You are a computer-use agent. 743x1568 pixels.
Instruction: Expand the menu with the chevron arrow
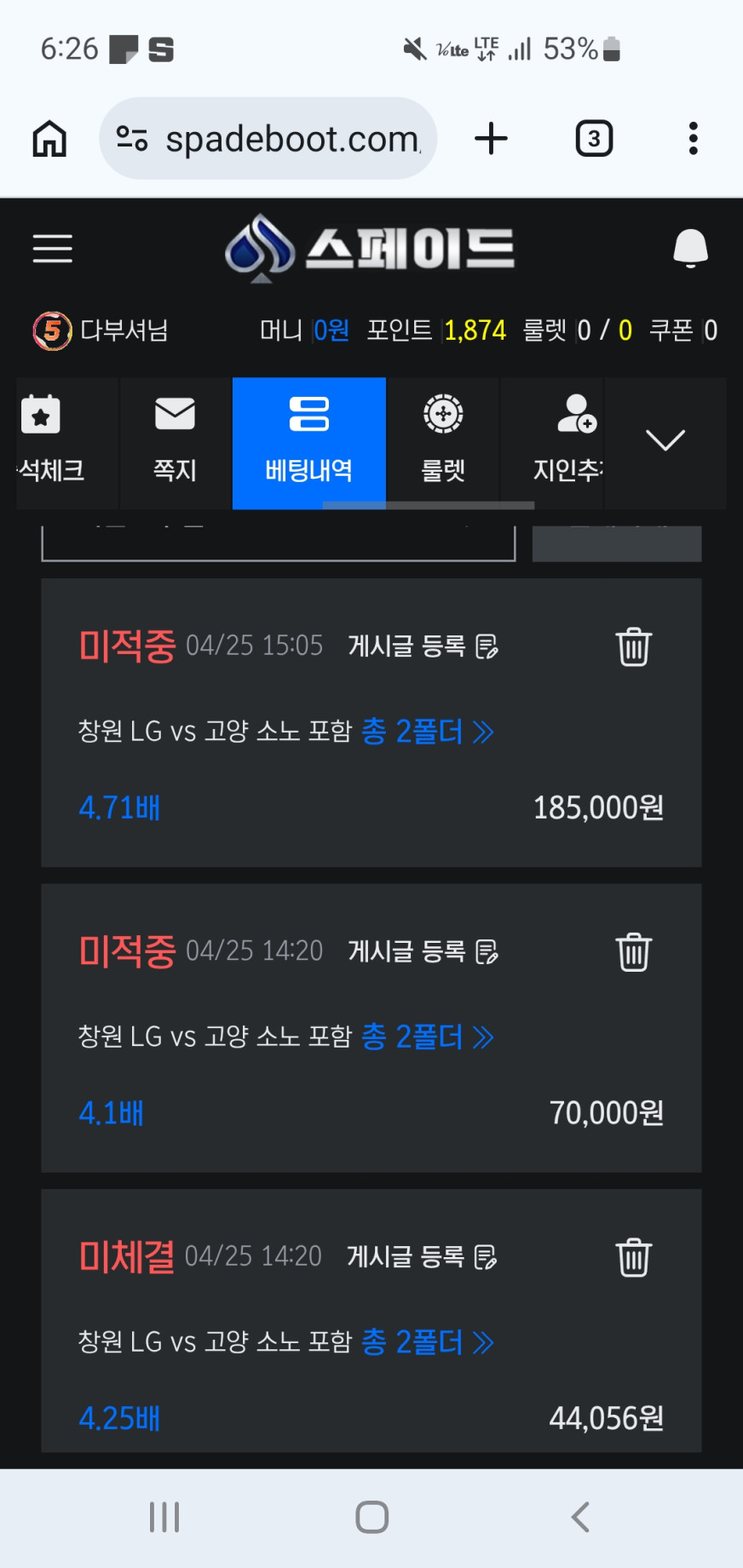tap(665, 440)
